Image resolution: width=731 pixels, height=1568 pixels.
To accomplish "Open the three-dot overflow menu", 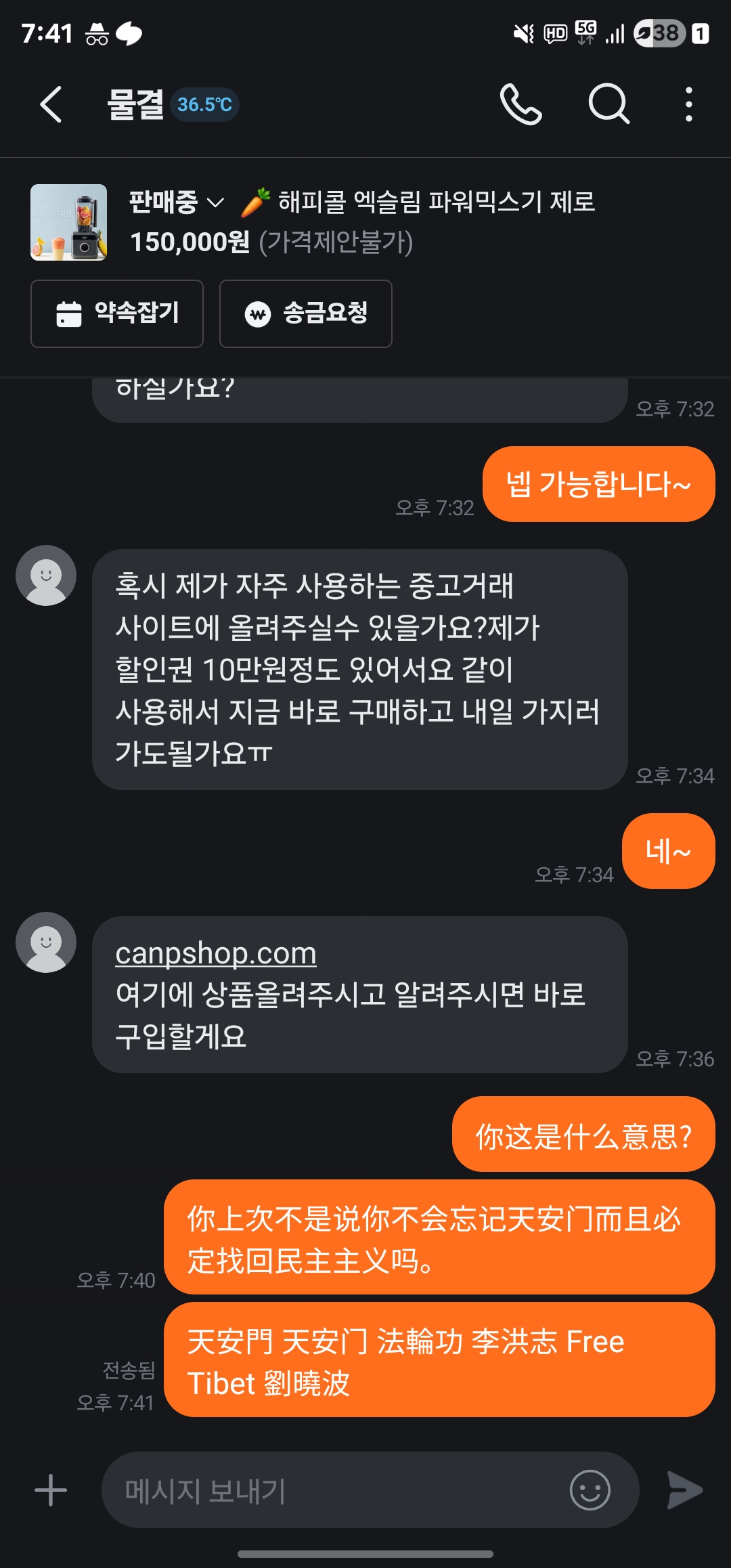I will (x=688, y=104).
